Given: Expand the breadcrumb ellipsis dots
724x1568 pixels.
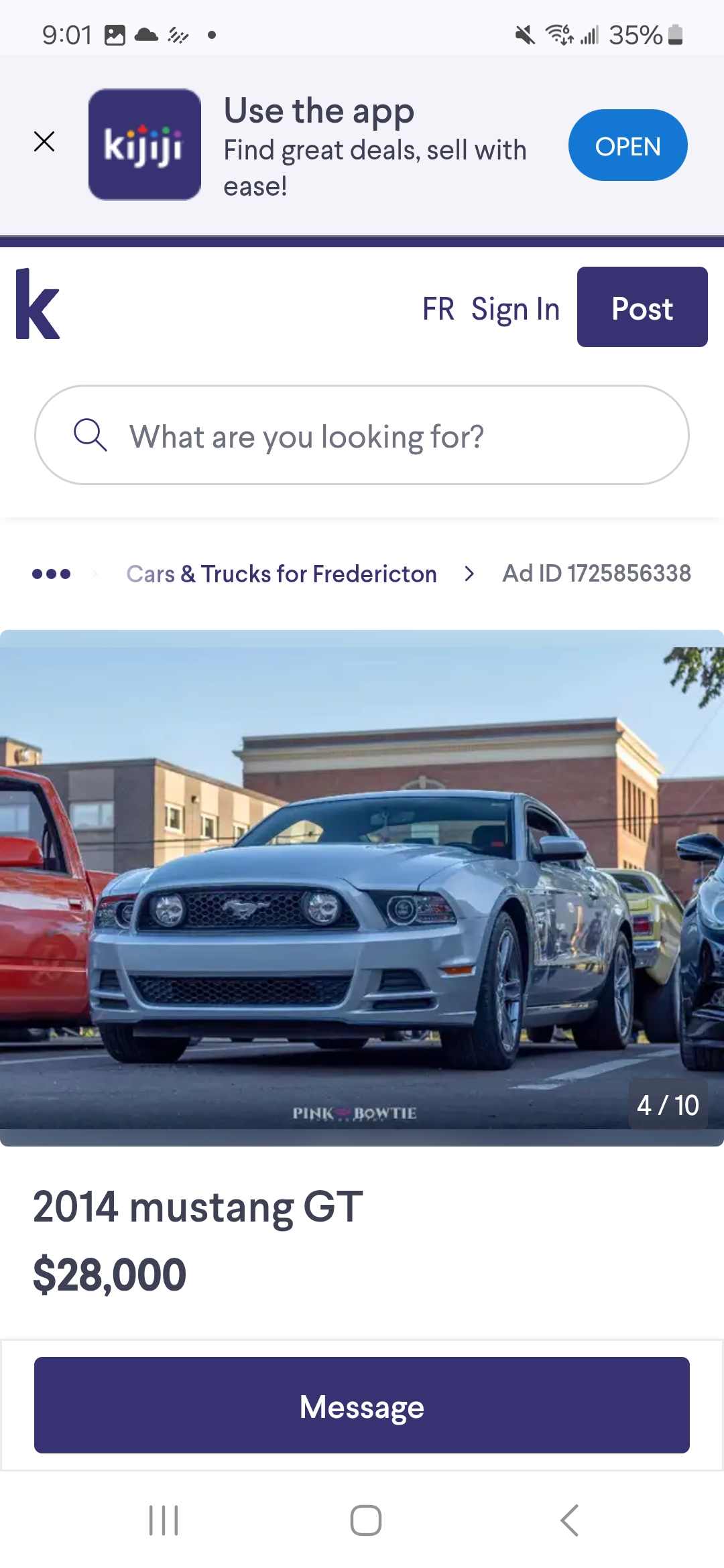Looking at the screenshot, I should point(52,574).
